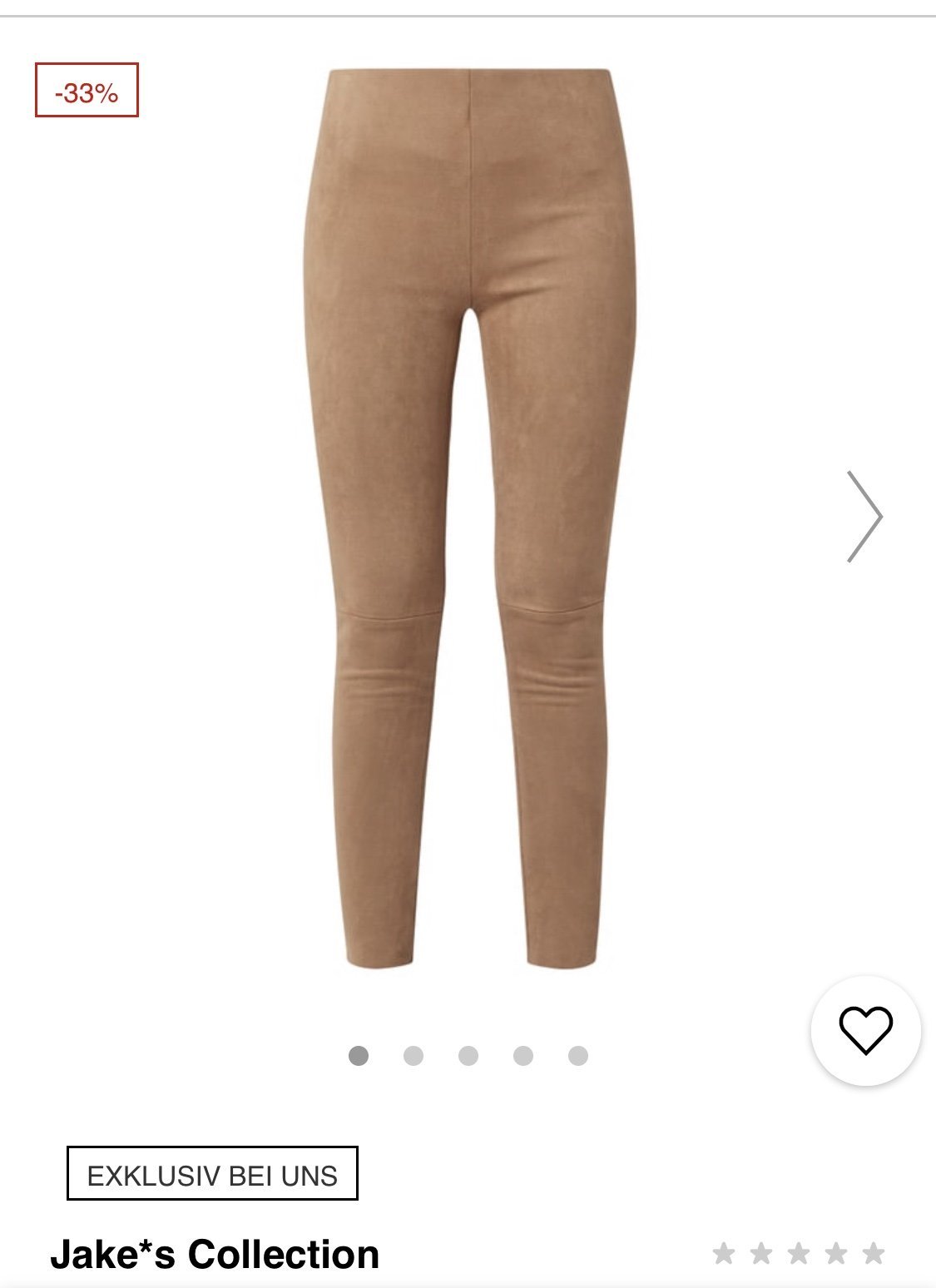Image resolution: width=936 pixels, height=1288 pixels.
Task: Open the trousers product photo
Action: point(470,518)
